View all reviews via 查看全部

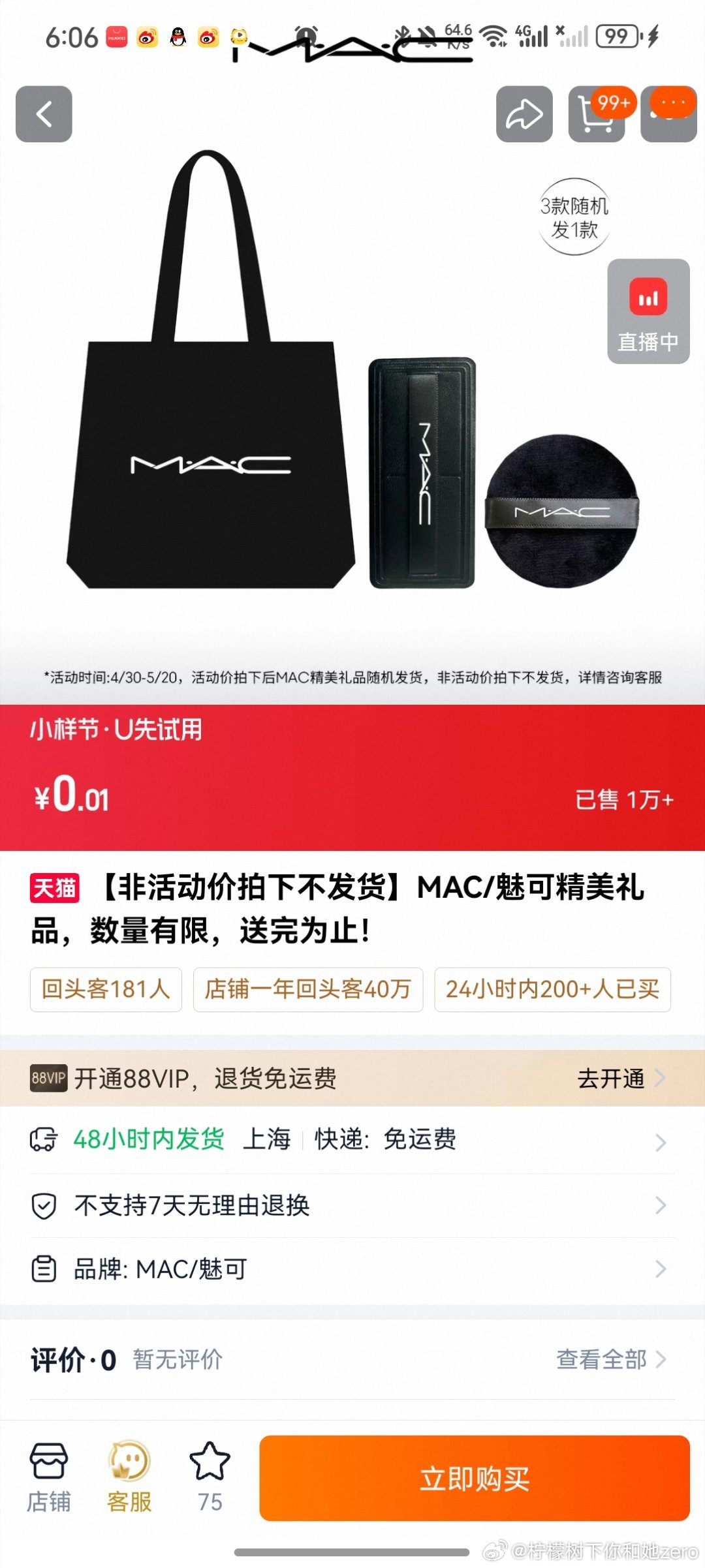tap(611, 1359)
